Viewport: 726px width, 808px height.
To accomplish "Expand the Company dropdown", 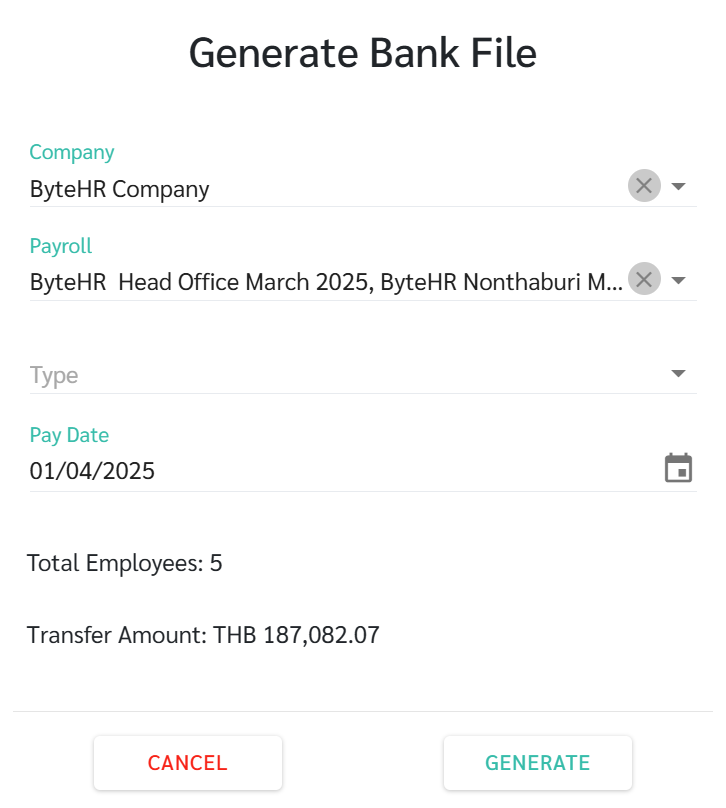I will coord(678,187).
